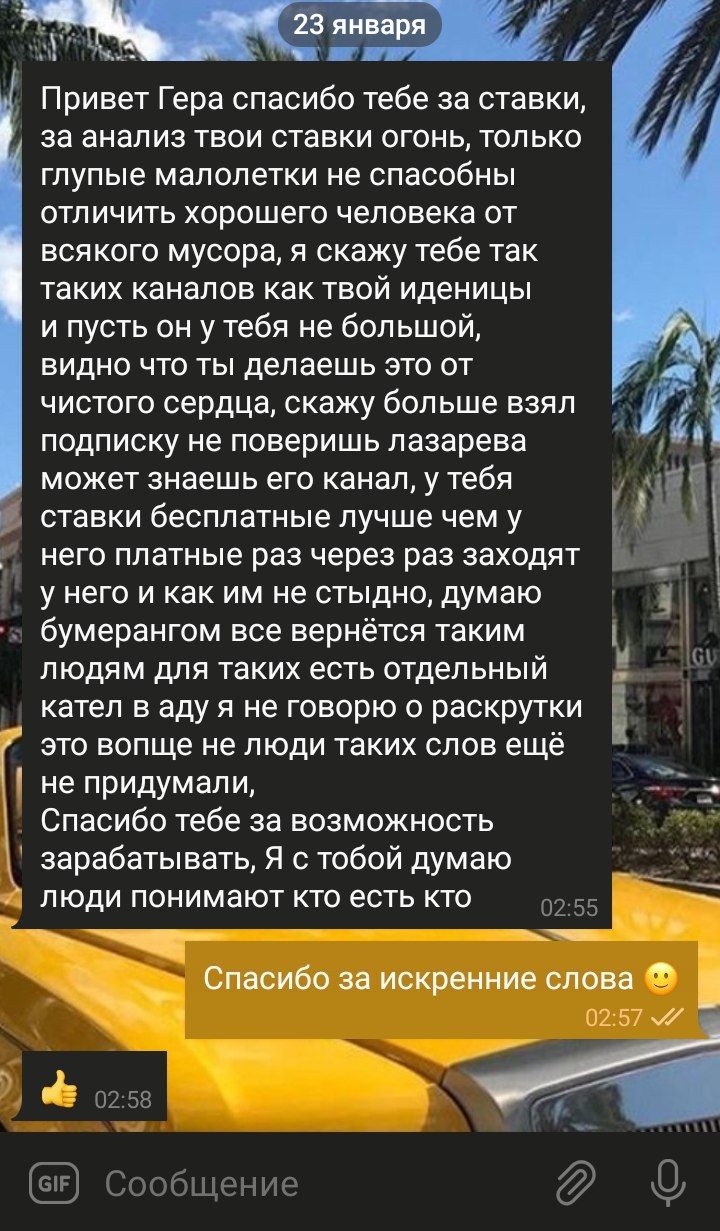Focus the Сообщение text field

click(300, 1183)
